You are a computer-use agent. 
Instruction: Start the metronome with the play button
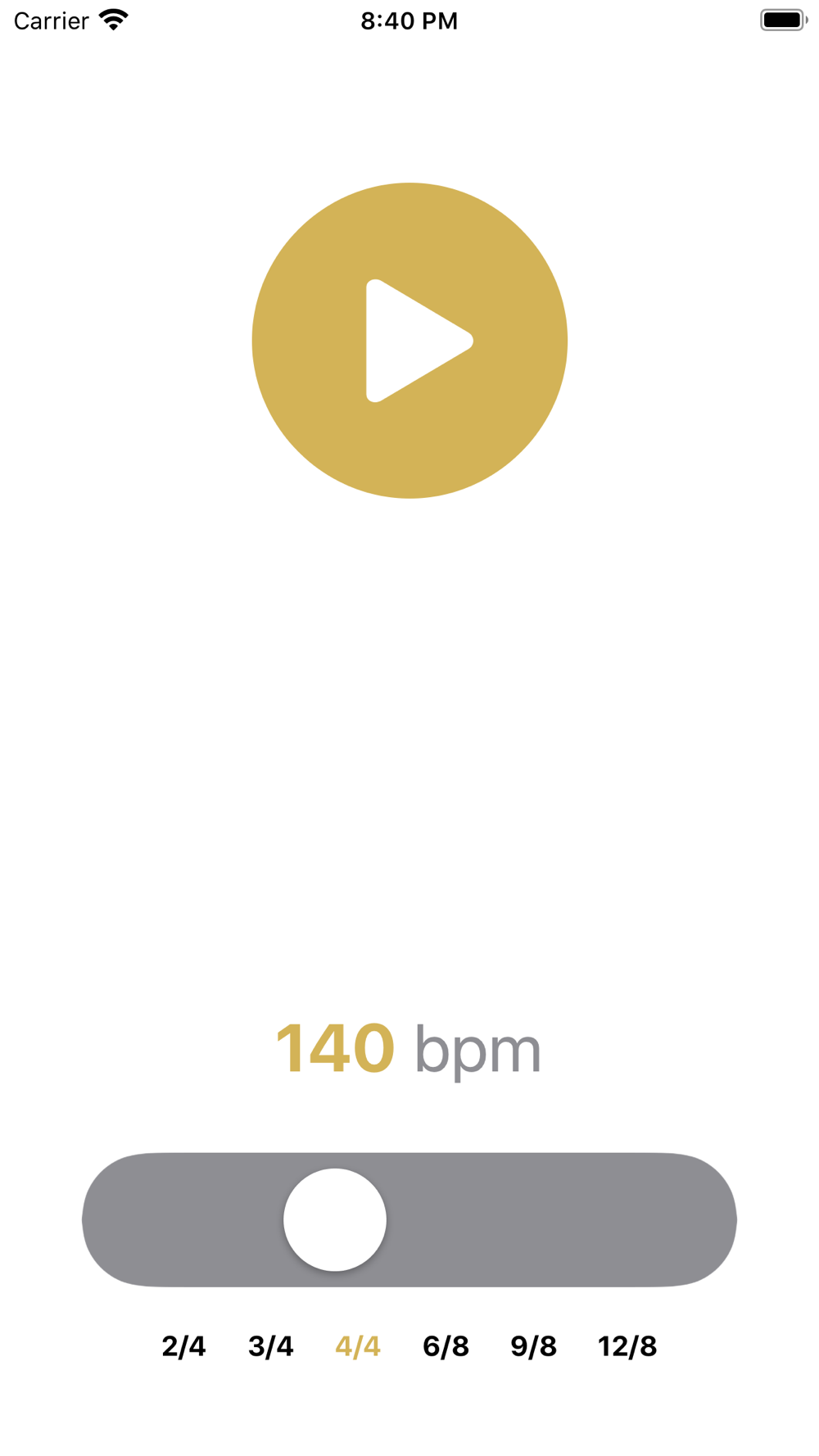tap(409, 341)
